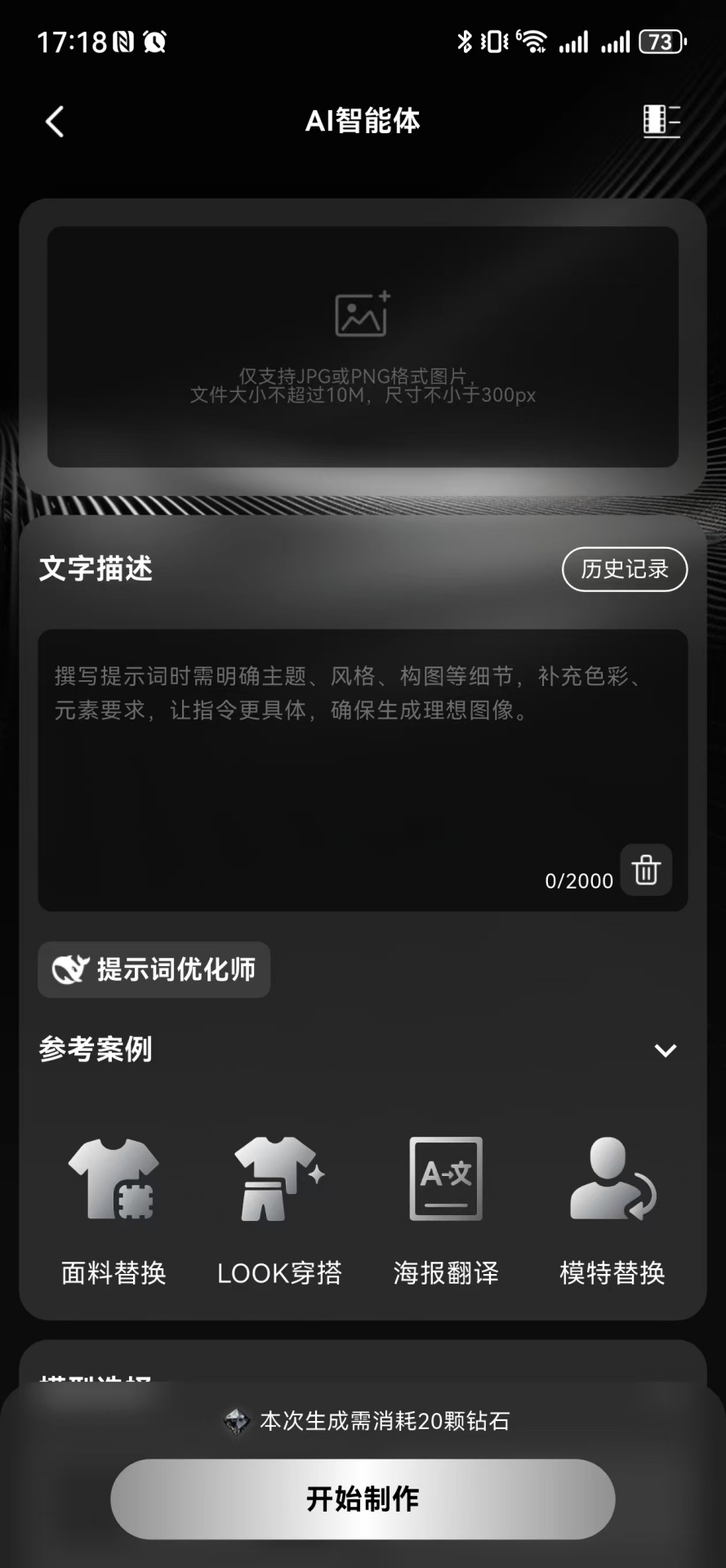Open the 历史记录 history panel

624,569
